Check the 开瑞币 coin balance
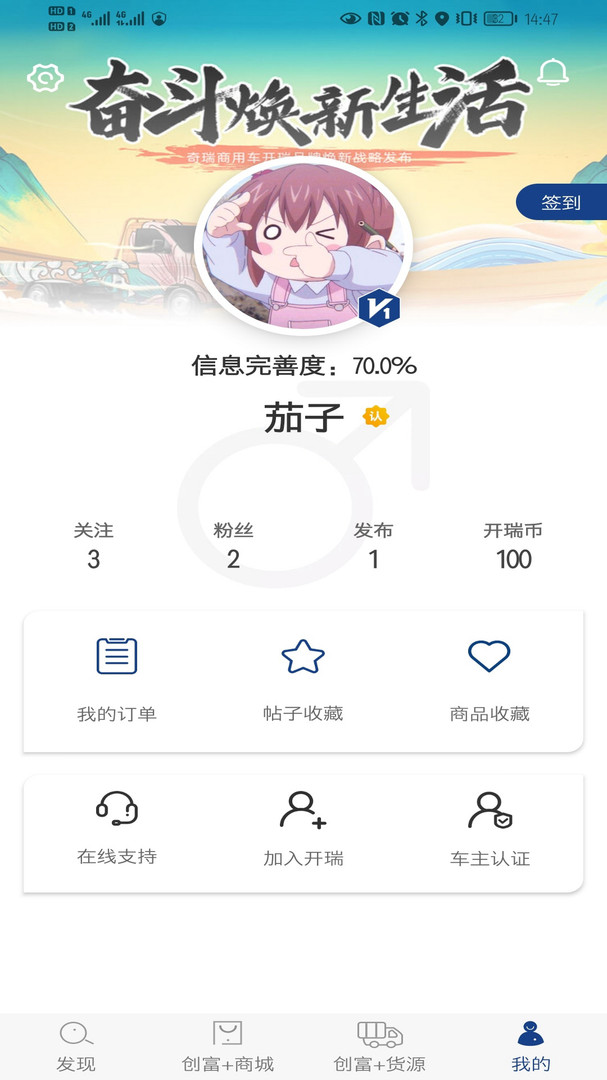 pos(513,545)
